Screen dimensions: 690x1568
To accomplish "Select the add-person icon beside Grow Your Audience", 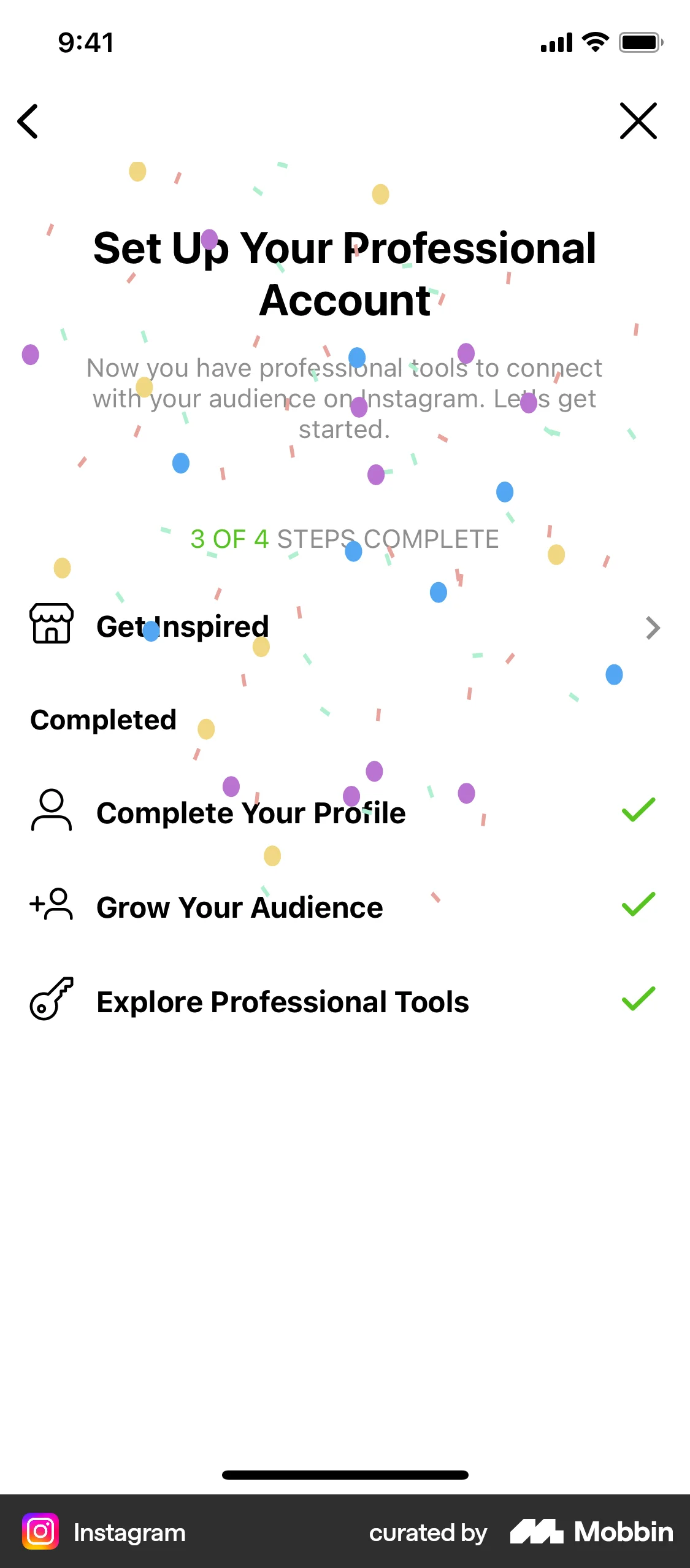I will (52, 908).
